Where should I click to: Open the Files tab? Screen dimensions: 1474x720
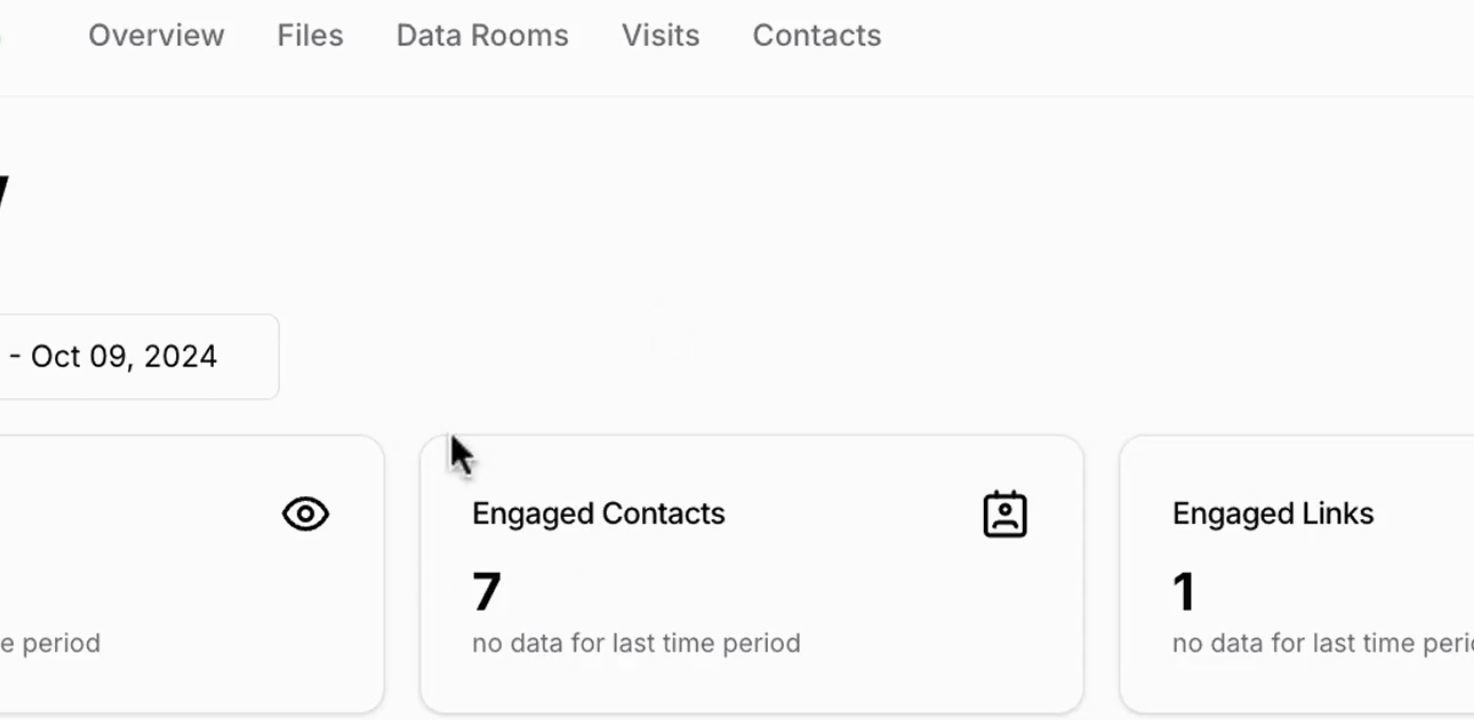pyautogui.click(x=310, y=35)
